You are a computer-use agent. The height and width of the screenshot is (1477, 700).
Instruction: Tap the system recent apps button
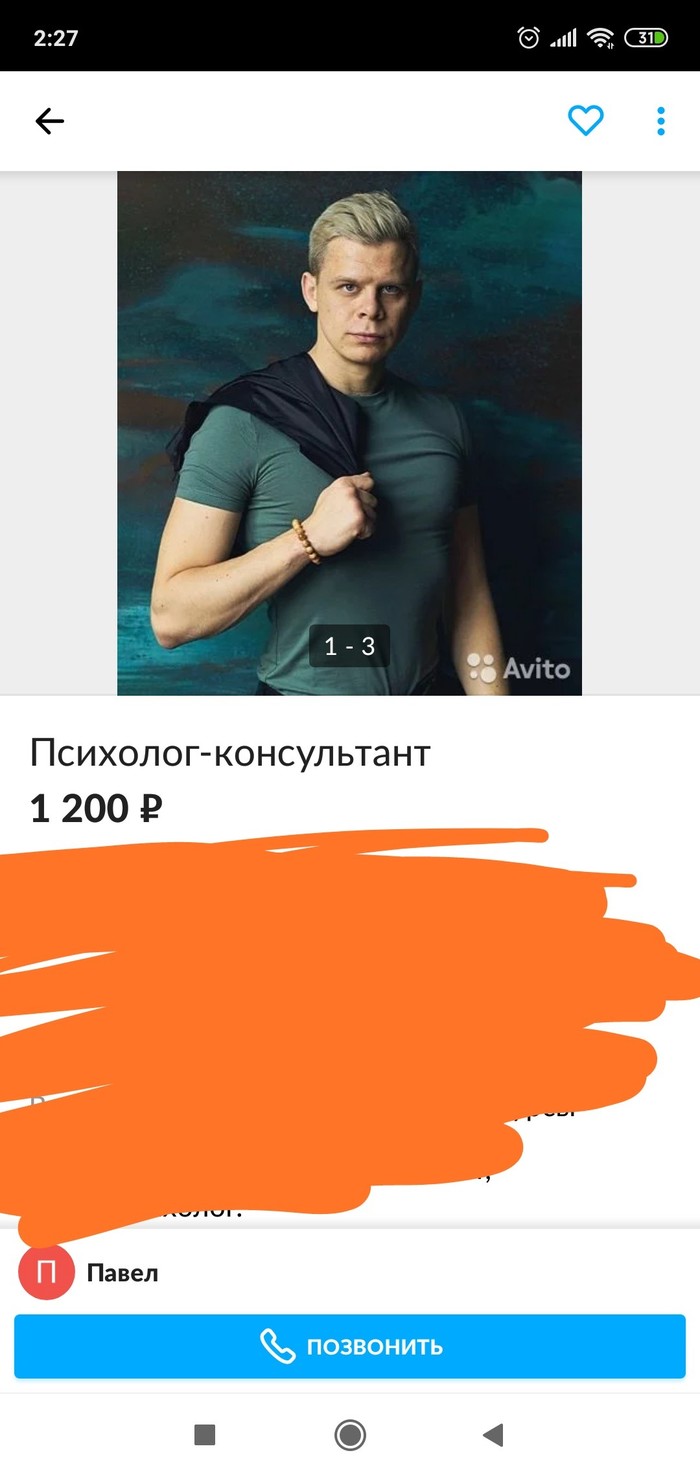[204, 1436]
